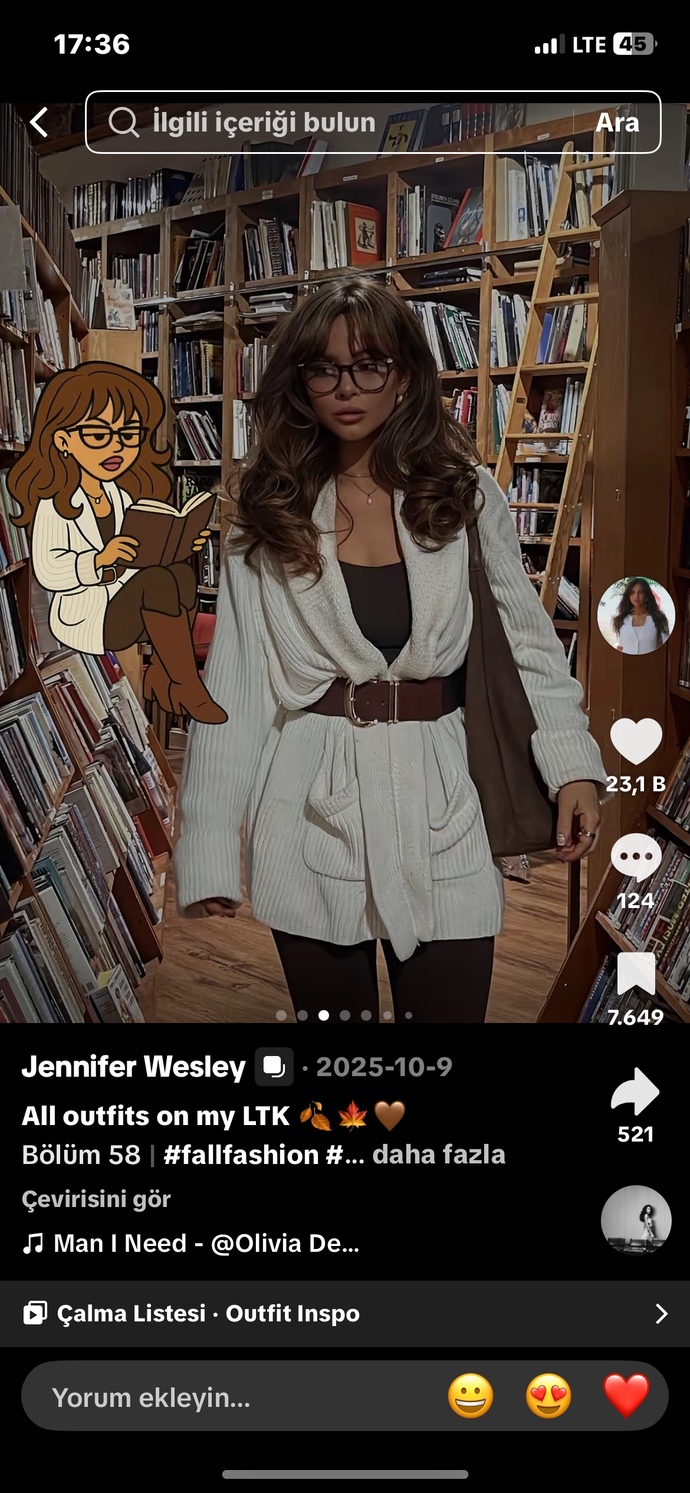Viewport: 690px width, 1493px height.
Task: Share the post via arrow icon
Action: click(x=636, y=1091)
